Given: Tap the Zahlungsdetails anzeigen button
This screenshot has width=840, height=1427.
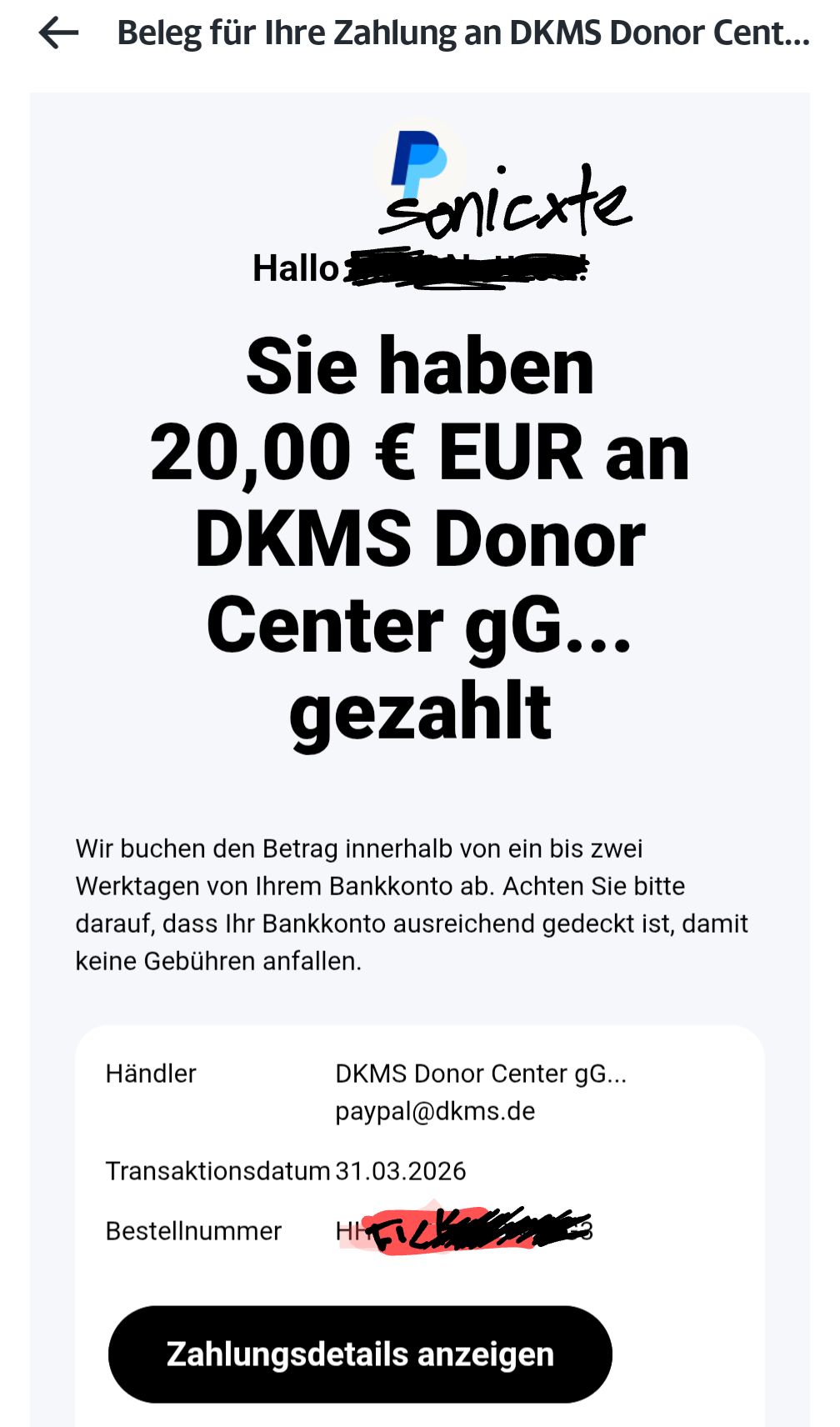Looking at the screenshot, I should pos(360,1354).
